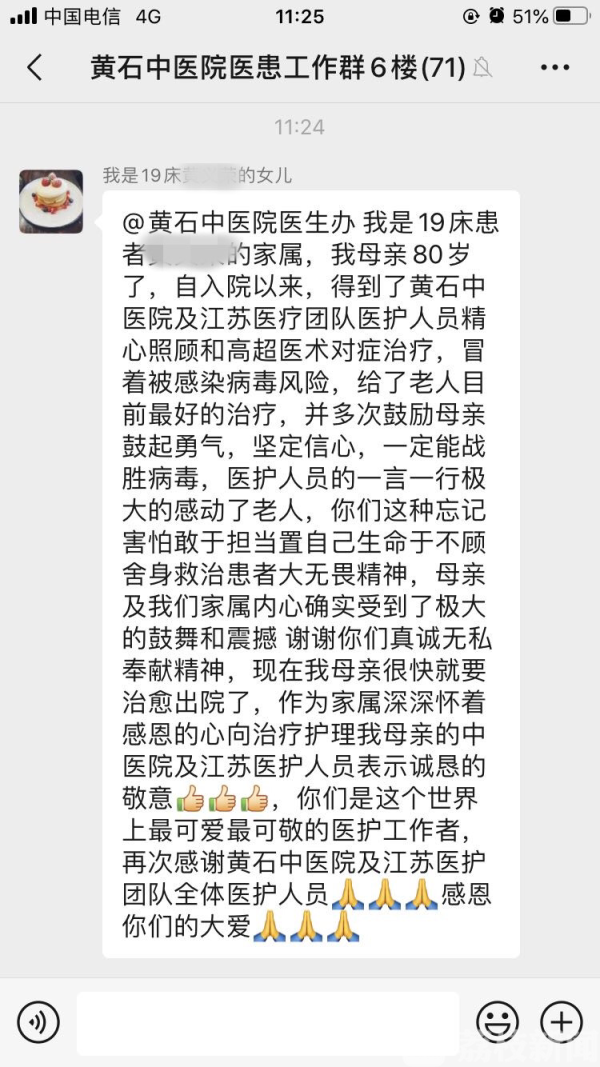The width and height of the screenshot is (600, 1067).
Task: Open the emoji sticker panel
Action: click(497, 1022)
